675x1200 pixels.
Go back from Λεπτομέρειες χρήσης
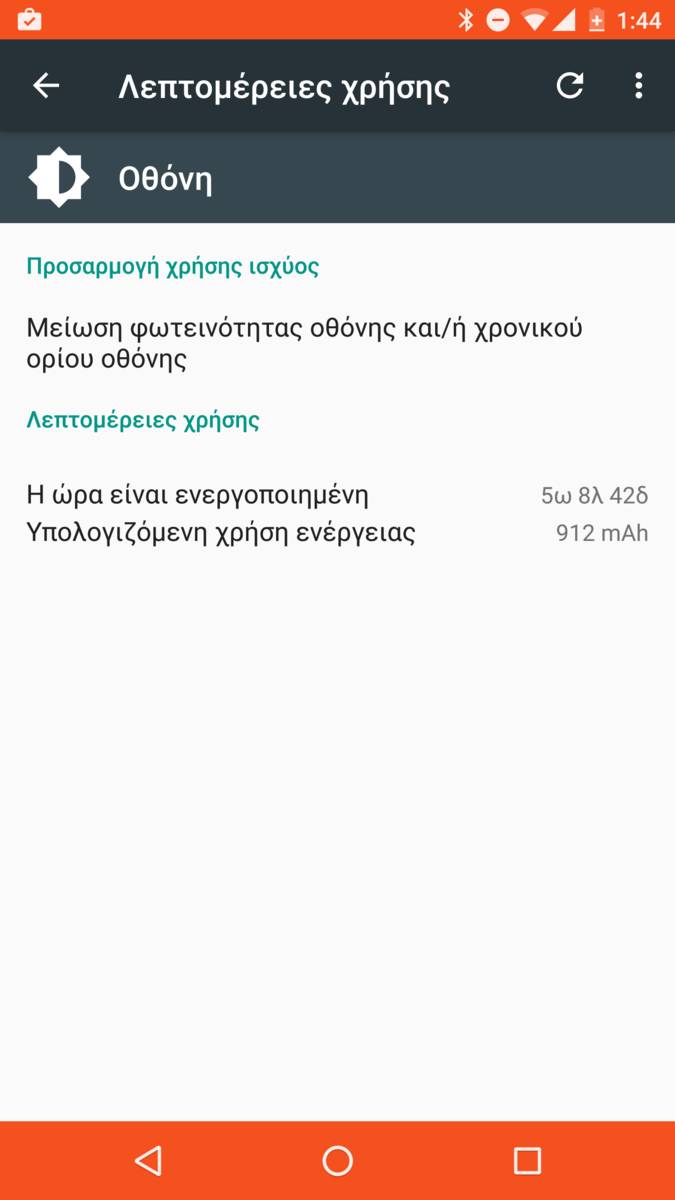tap(46, 86)
